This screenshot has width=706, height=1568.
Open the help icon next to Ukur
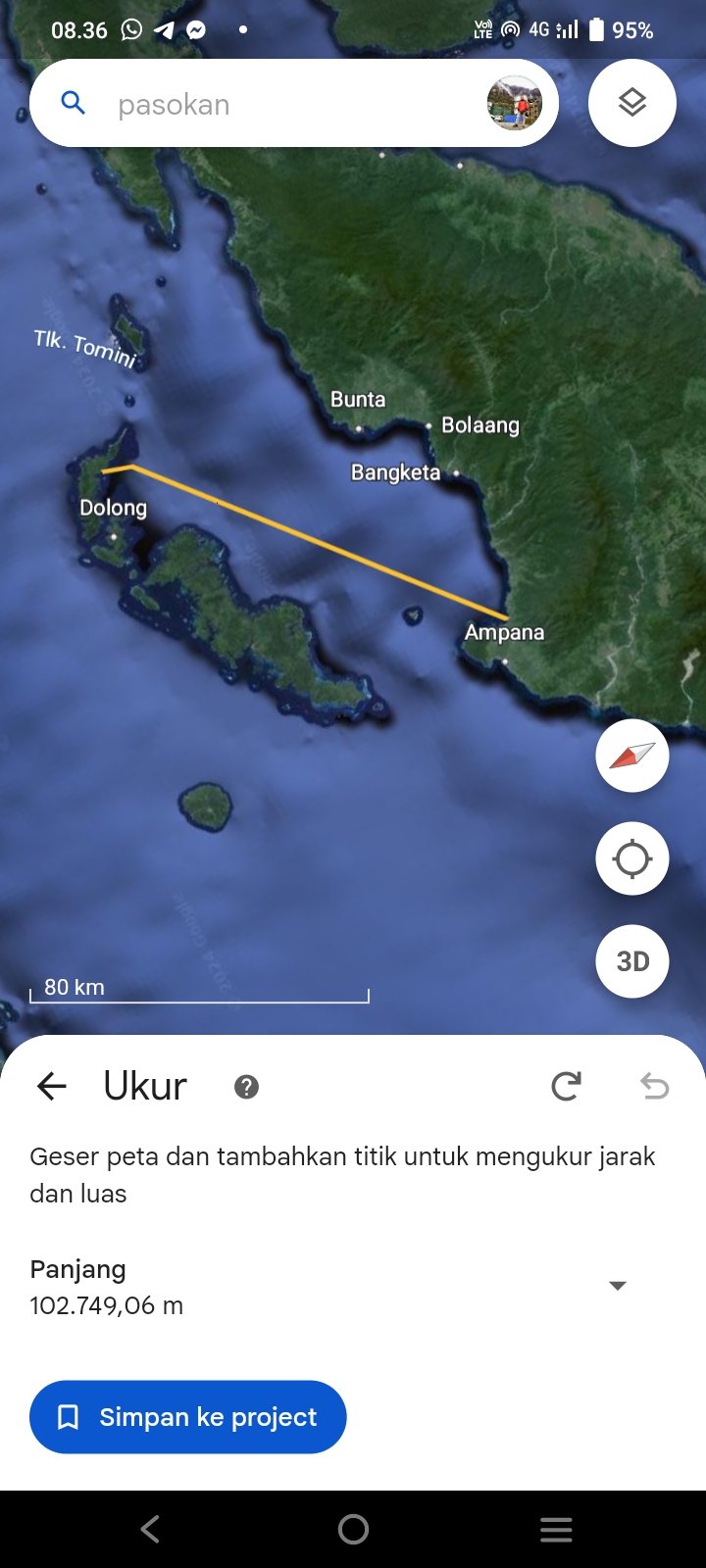pos(246,1087)
